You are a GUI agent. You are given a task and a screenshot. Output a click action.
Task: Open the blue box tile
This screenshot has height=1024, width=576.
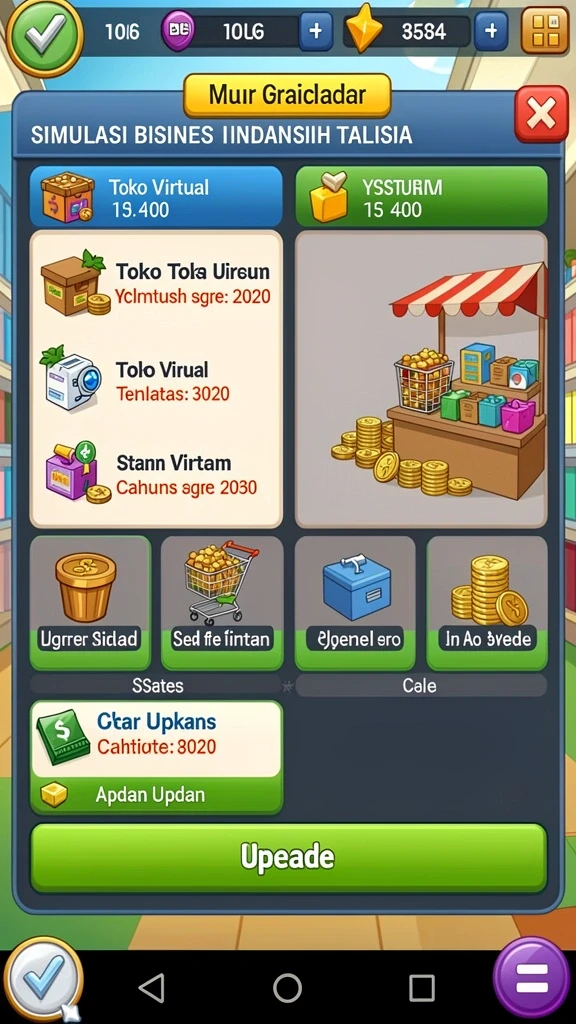coord(355,603)
